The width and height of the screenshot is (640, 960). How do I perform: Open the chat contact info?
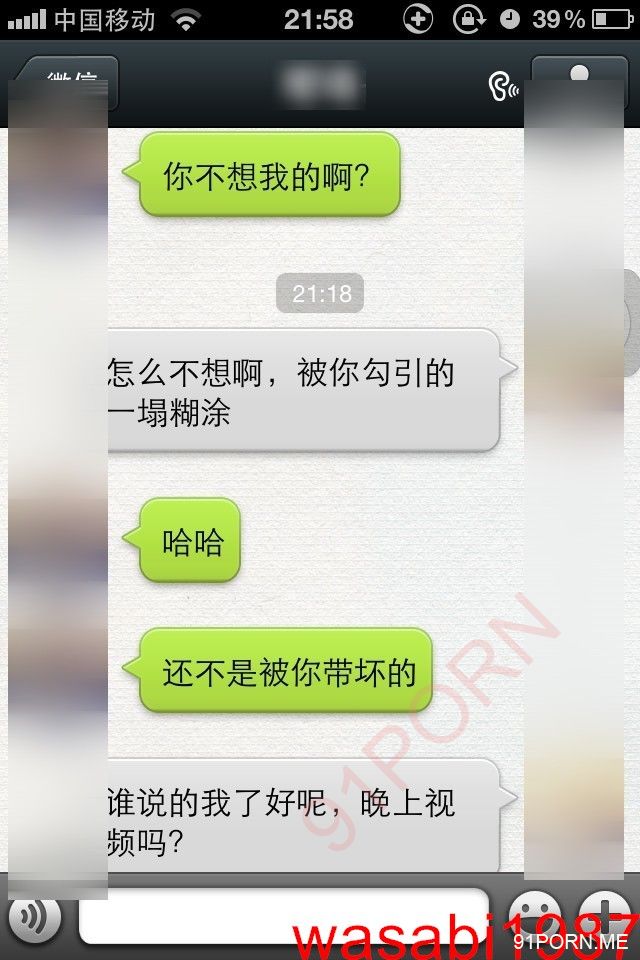tap(580, 81)
